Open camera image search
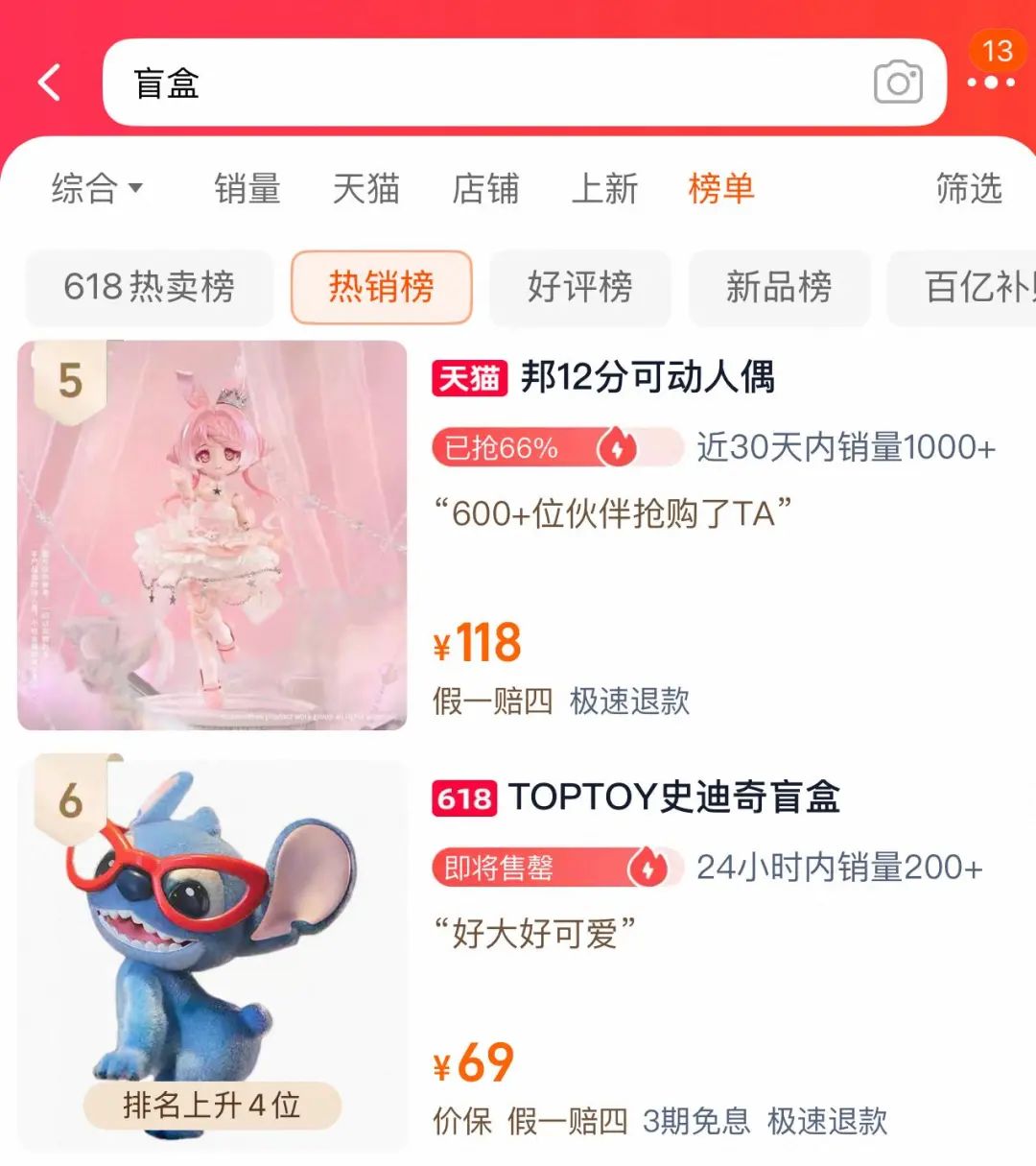Image resolution: width=1036 pixels, height=1166 pixels. point(898,83)
